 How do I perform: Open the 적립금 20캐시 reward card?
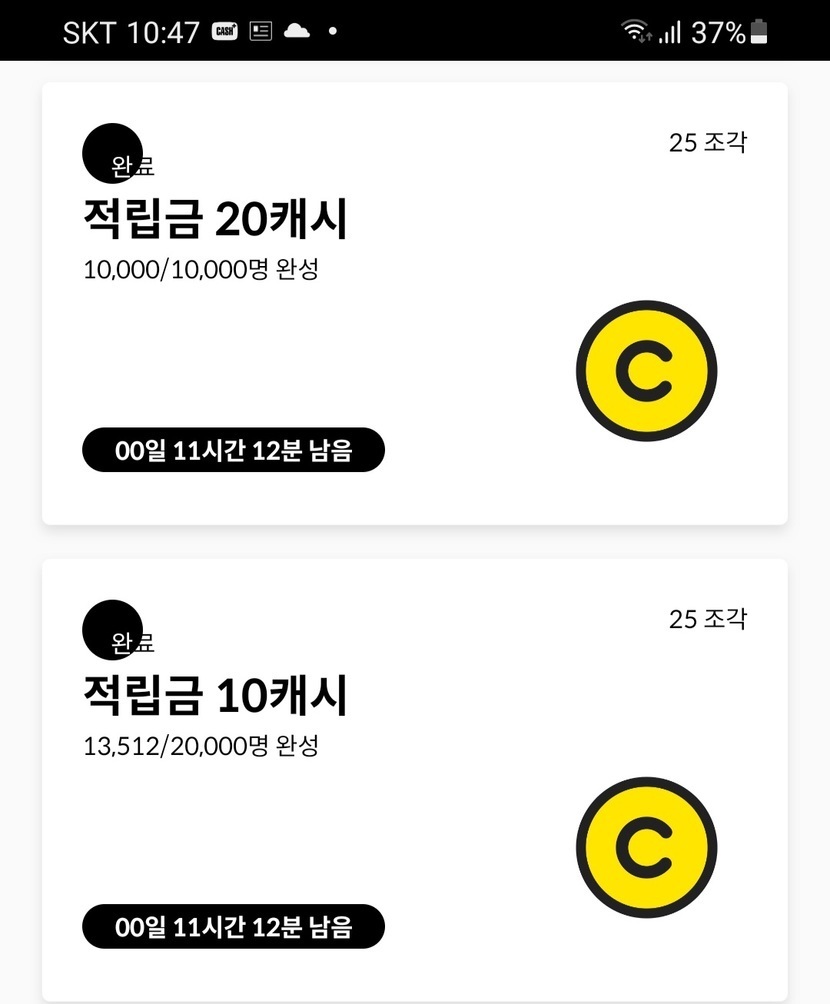click(414, 303)
